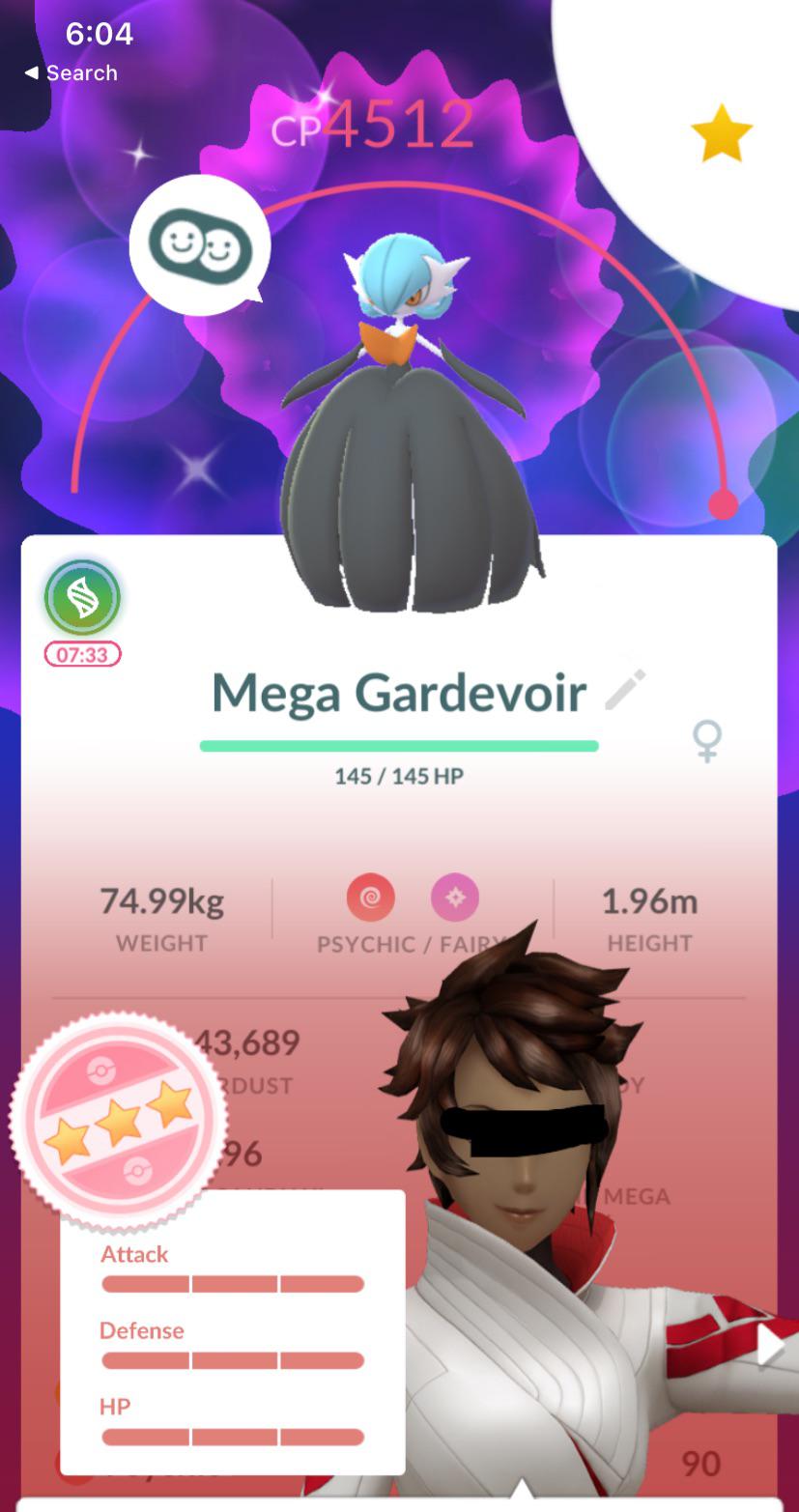Image resolution: width=799 pixels, height=1512 pixels.
Task: Toggle the favorite star
Action: tap(722, 133)
